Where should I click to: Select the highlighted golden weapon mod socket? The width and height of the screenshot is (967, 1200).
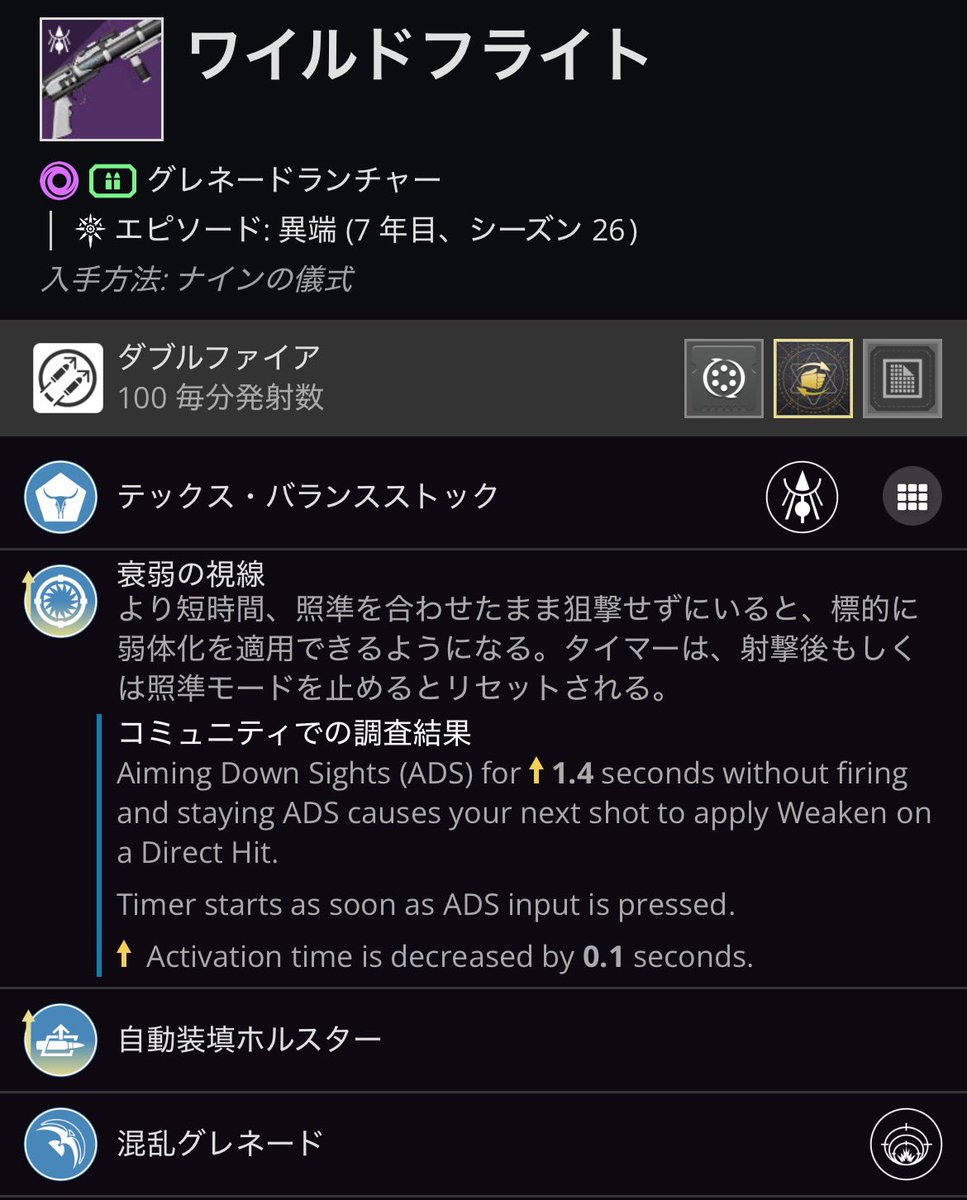pos(813,378)
